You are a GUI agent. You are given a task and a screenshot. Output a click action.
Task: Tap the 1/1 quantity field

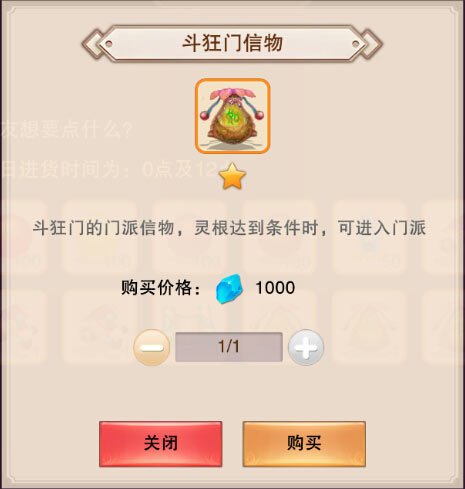click(229, 347)
